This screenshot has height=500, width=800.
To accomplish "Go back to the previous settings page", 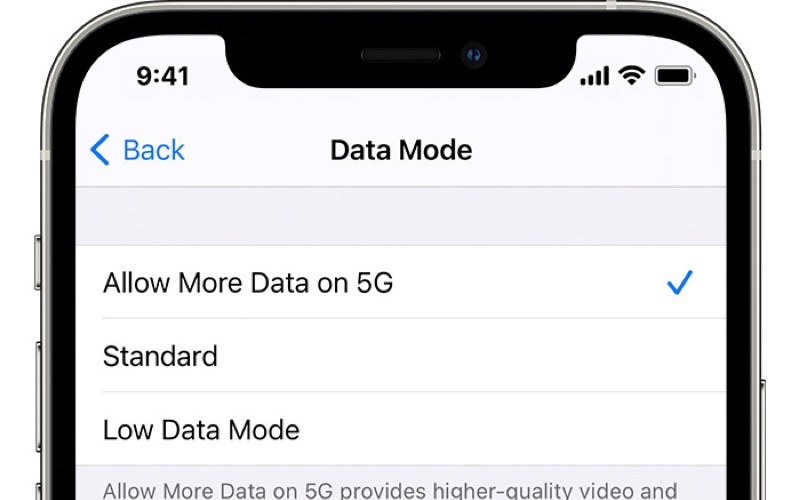I will tap(138, 151).
